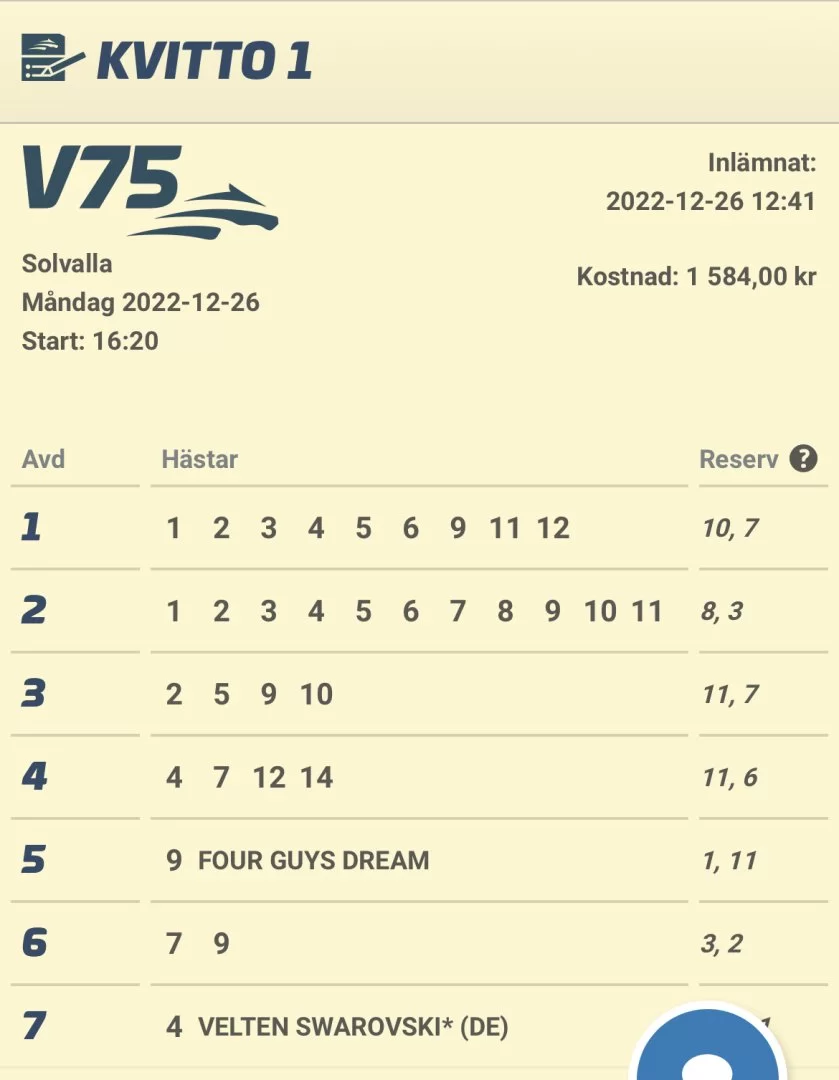This screenshot has width=839, height=1080.
Task: Open the Reserv help question mark
Action: (803, 459)
